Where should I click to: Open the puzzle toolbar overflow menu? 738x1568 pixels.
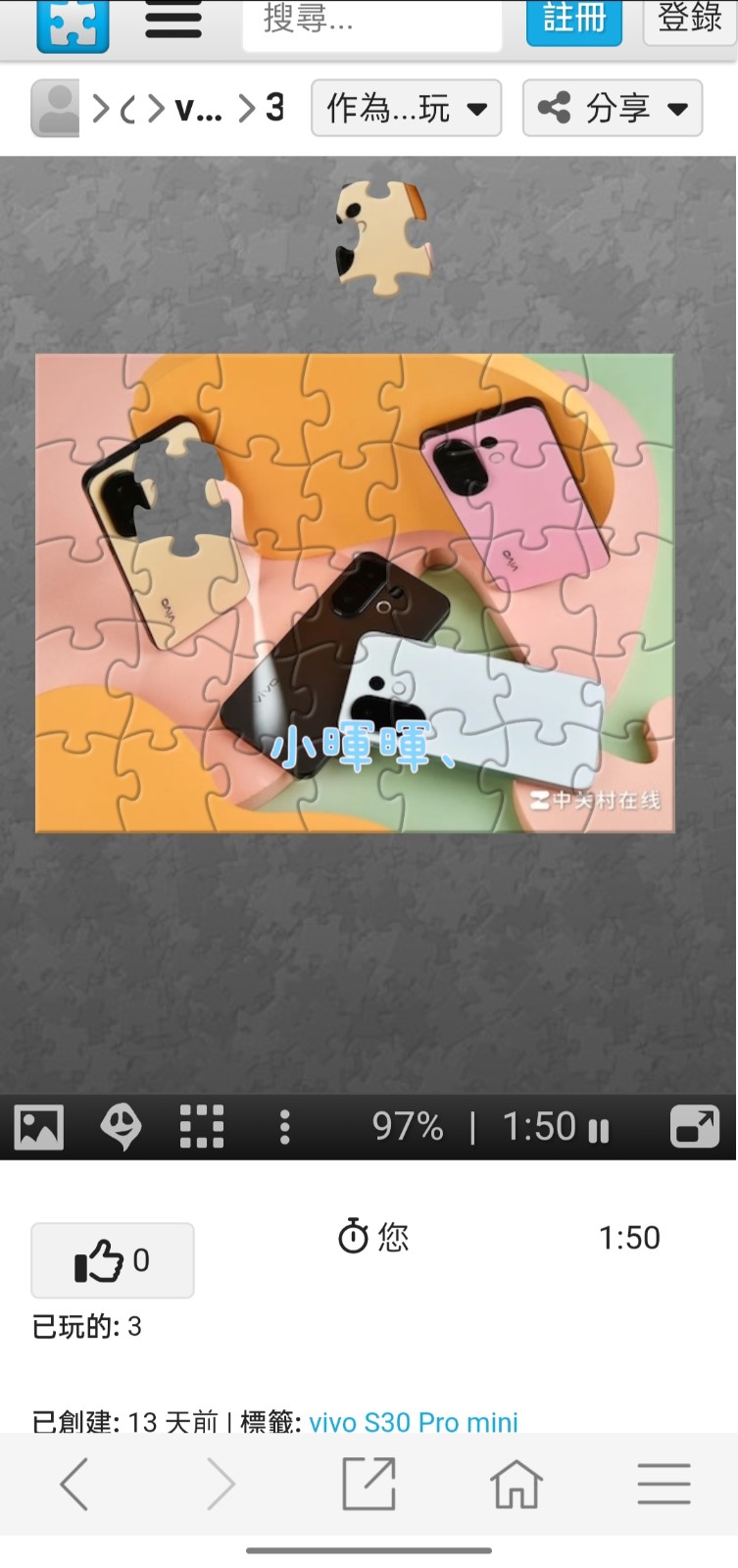285,1127
